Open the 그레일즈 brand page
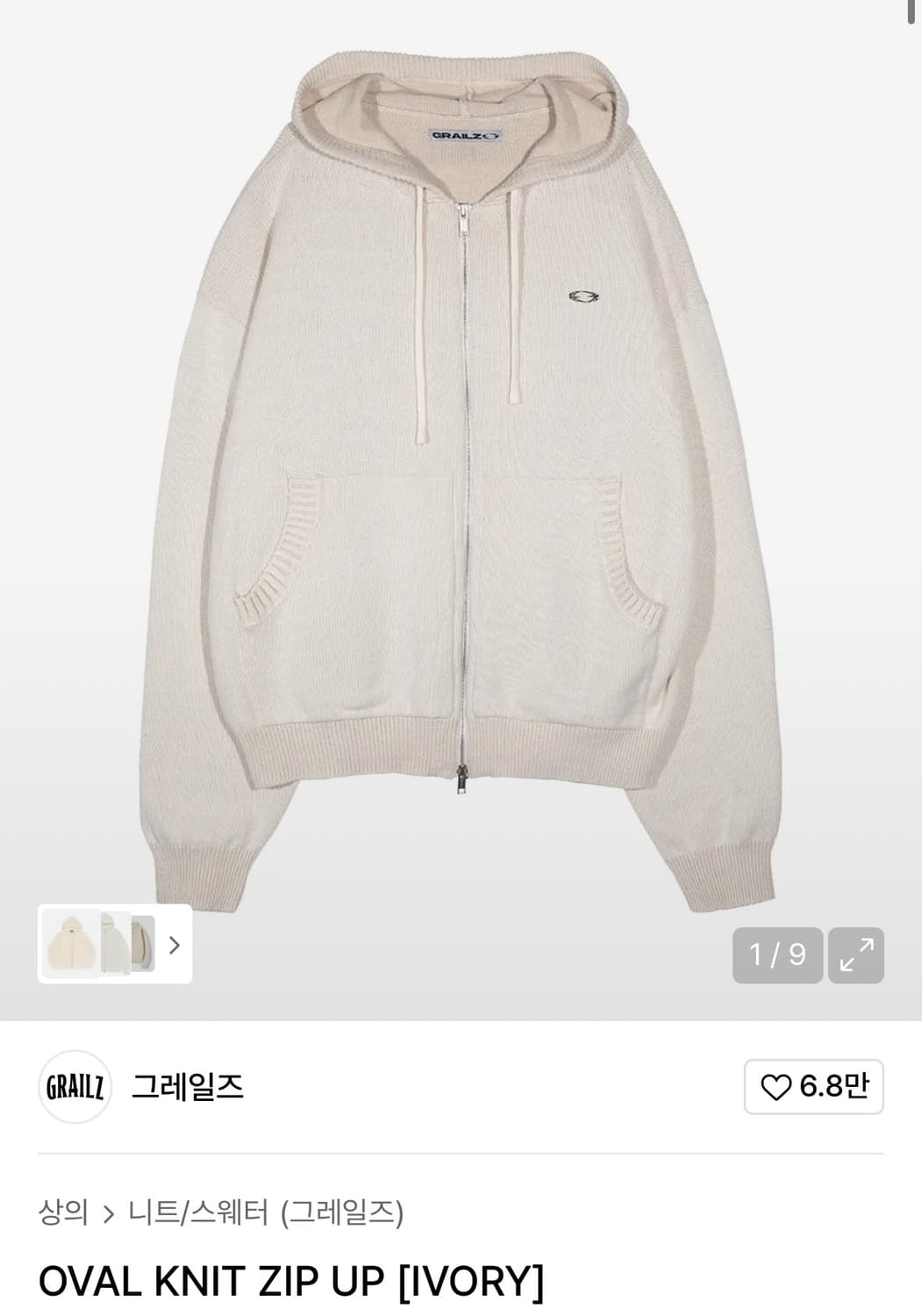Image resolution: width=922 pixels, height=1316 pixels. pos(189,1086)
